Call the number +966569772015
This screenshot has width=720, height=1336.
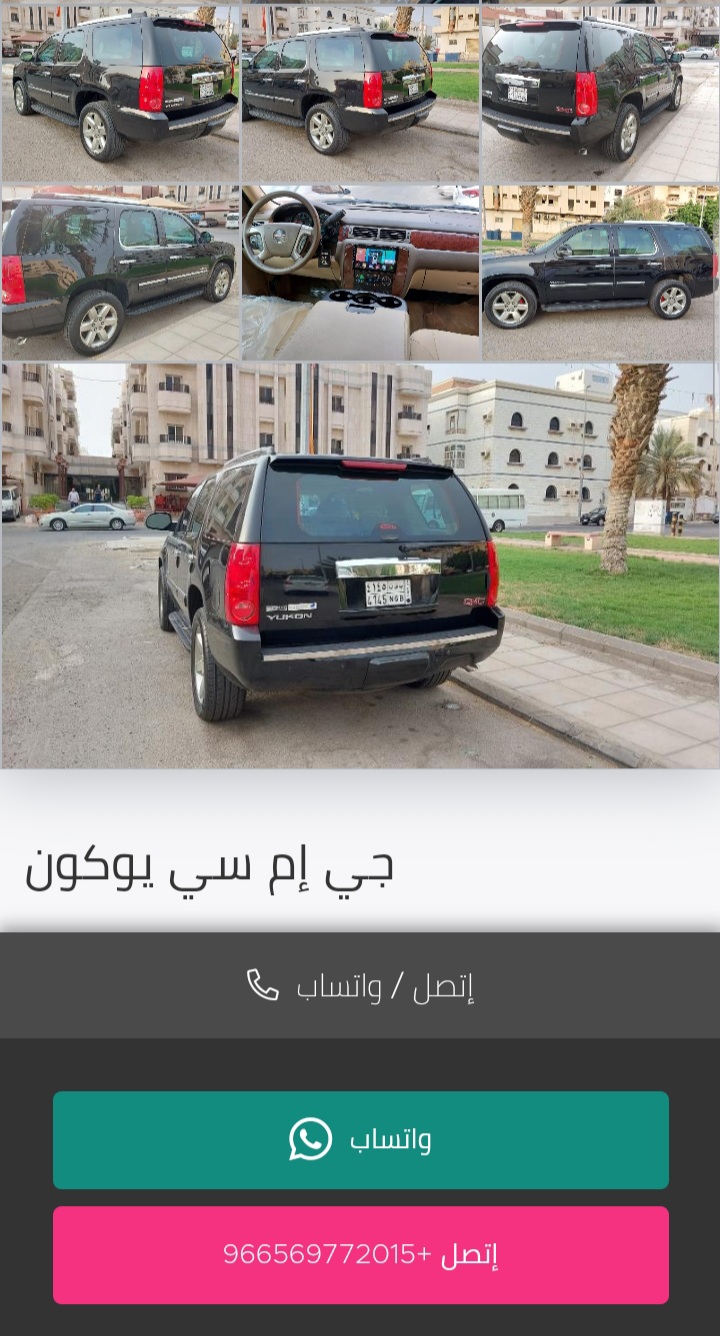click(360, 1255)
